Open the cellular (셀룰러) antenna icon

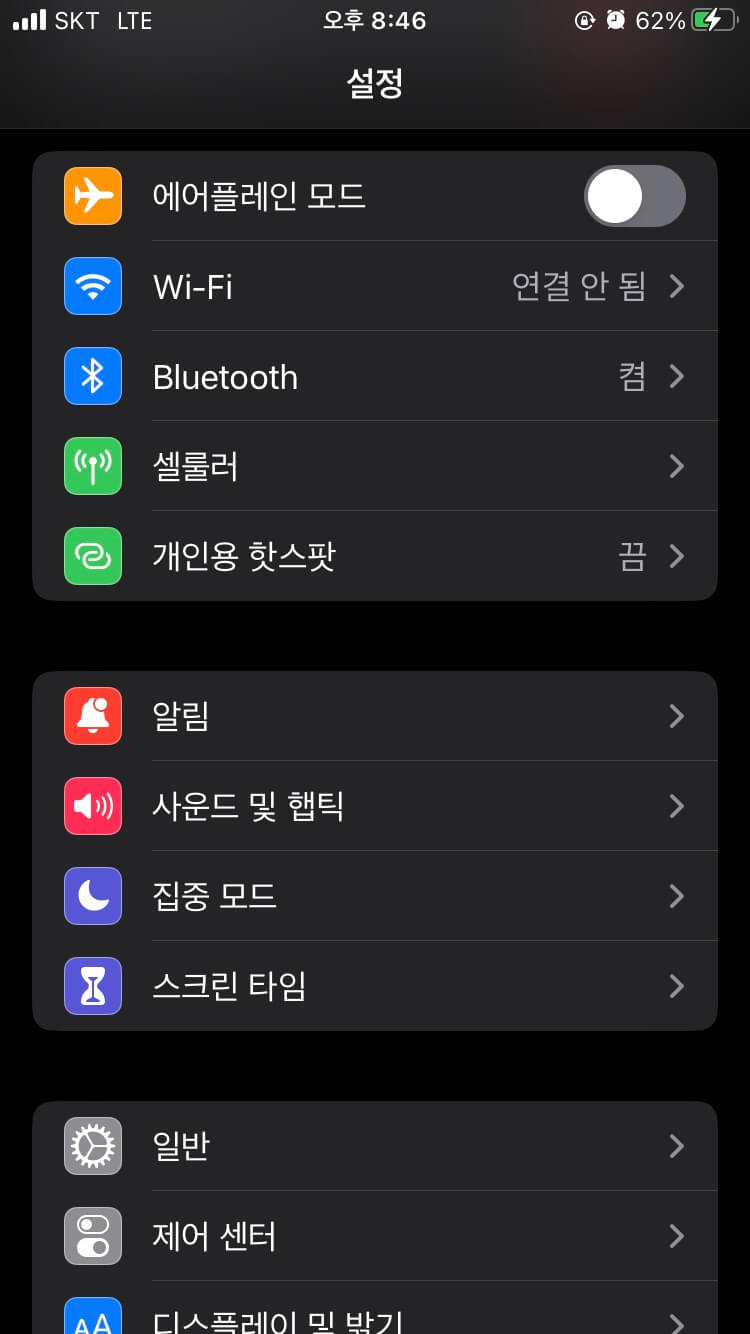click(x=92, y=466)
